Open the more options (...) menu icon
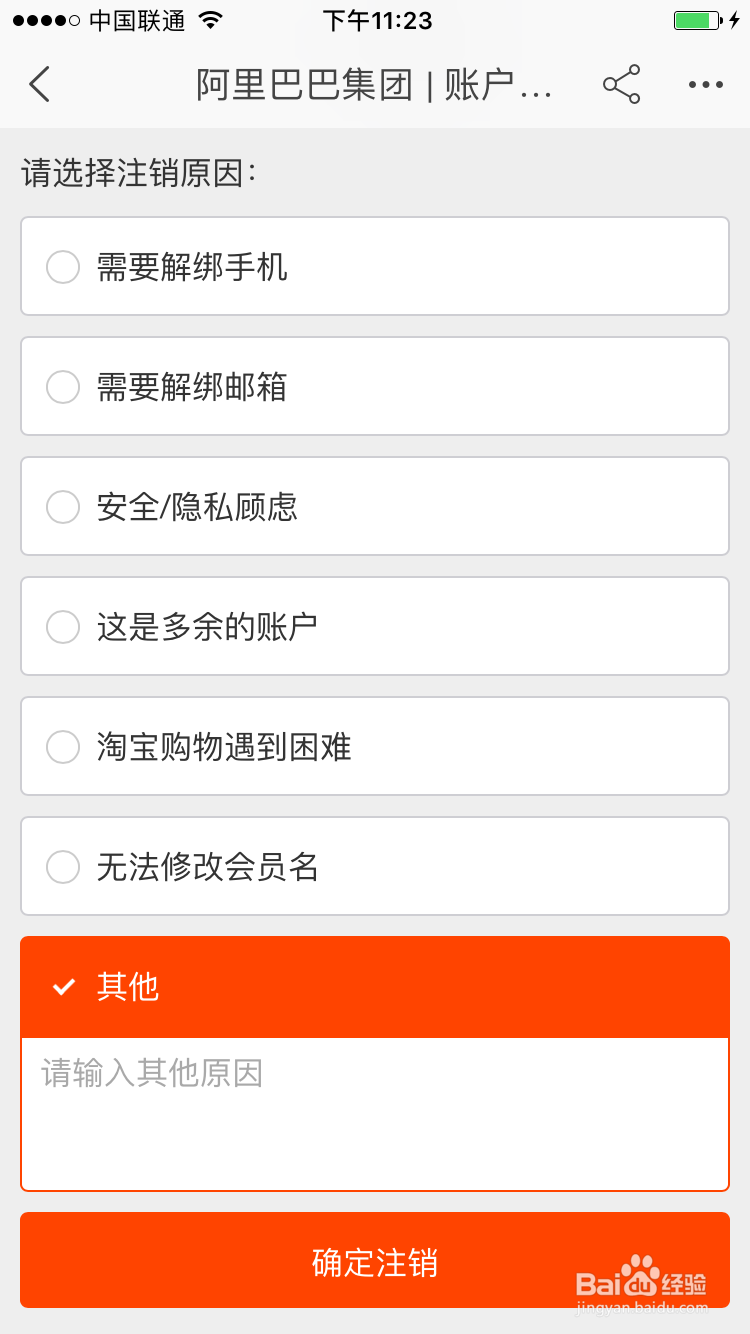 (704, 85)
